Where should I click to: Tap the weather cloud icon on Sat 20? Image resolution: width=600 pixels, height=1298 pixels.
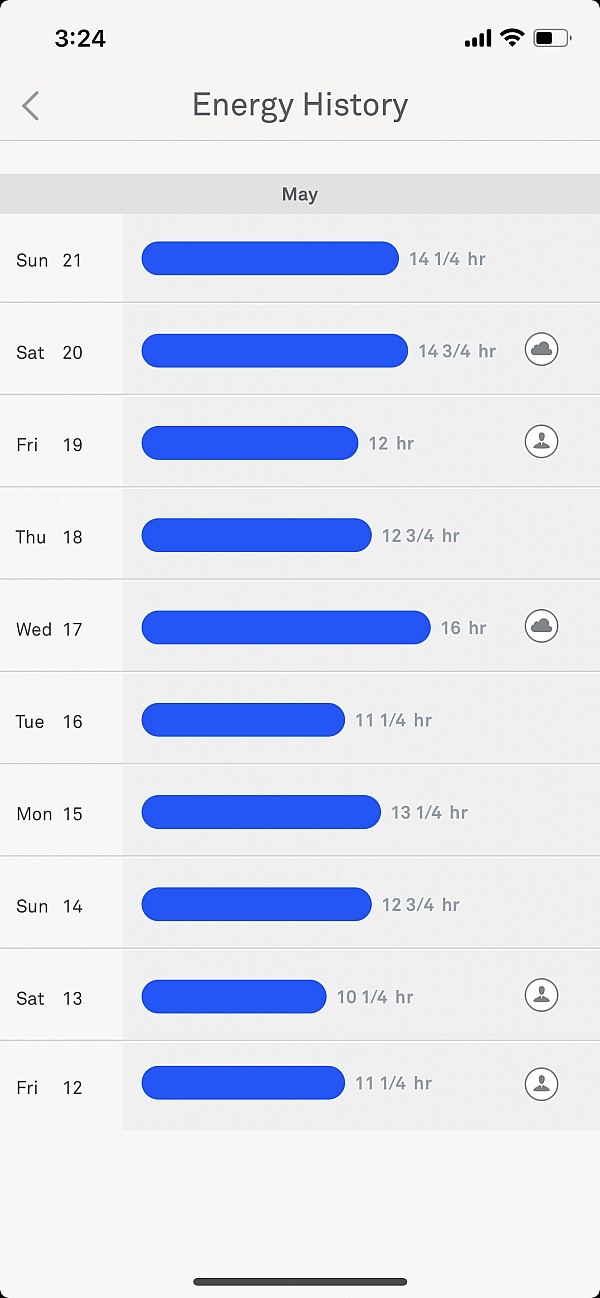click(541, 349)
